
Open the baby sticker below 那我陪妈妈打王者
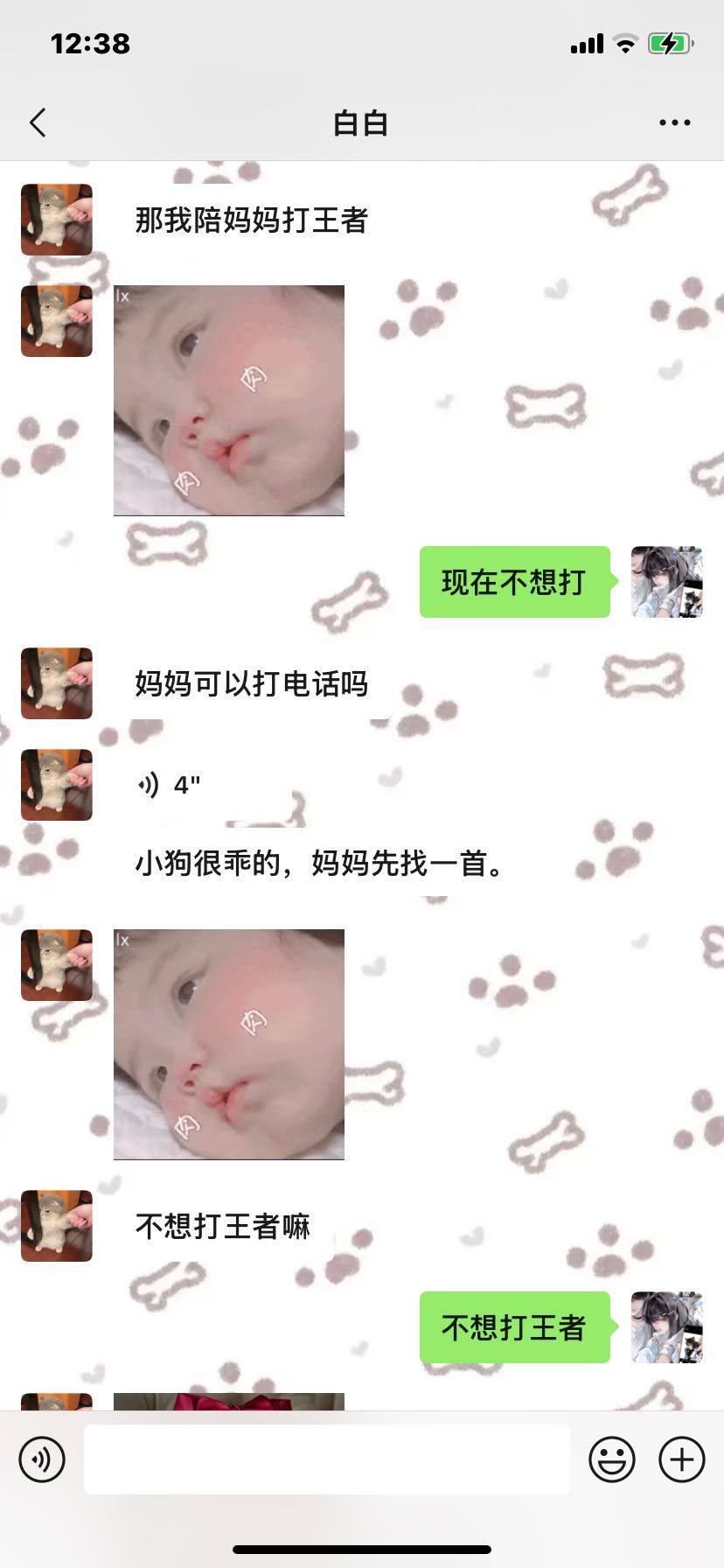(229, 400)
